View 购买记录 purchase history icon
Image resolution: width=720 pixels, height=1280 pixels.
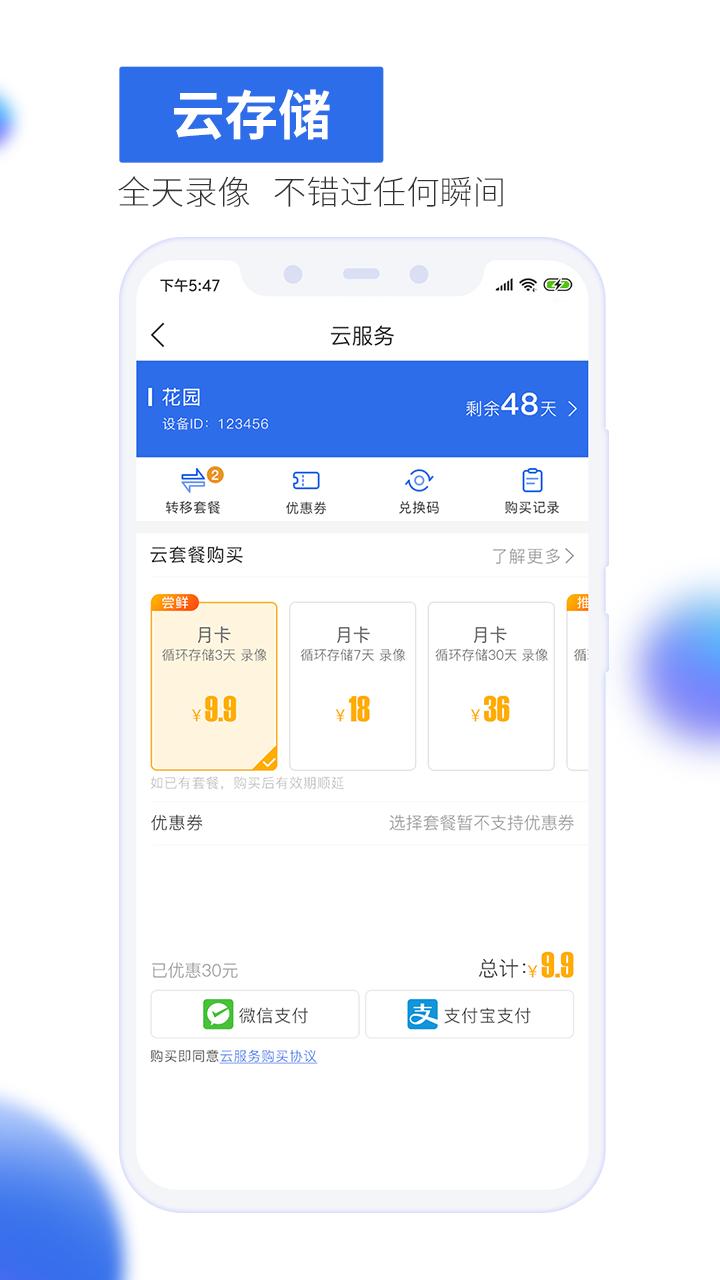tap(531, 480)
